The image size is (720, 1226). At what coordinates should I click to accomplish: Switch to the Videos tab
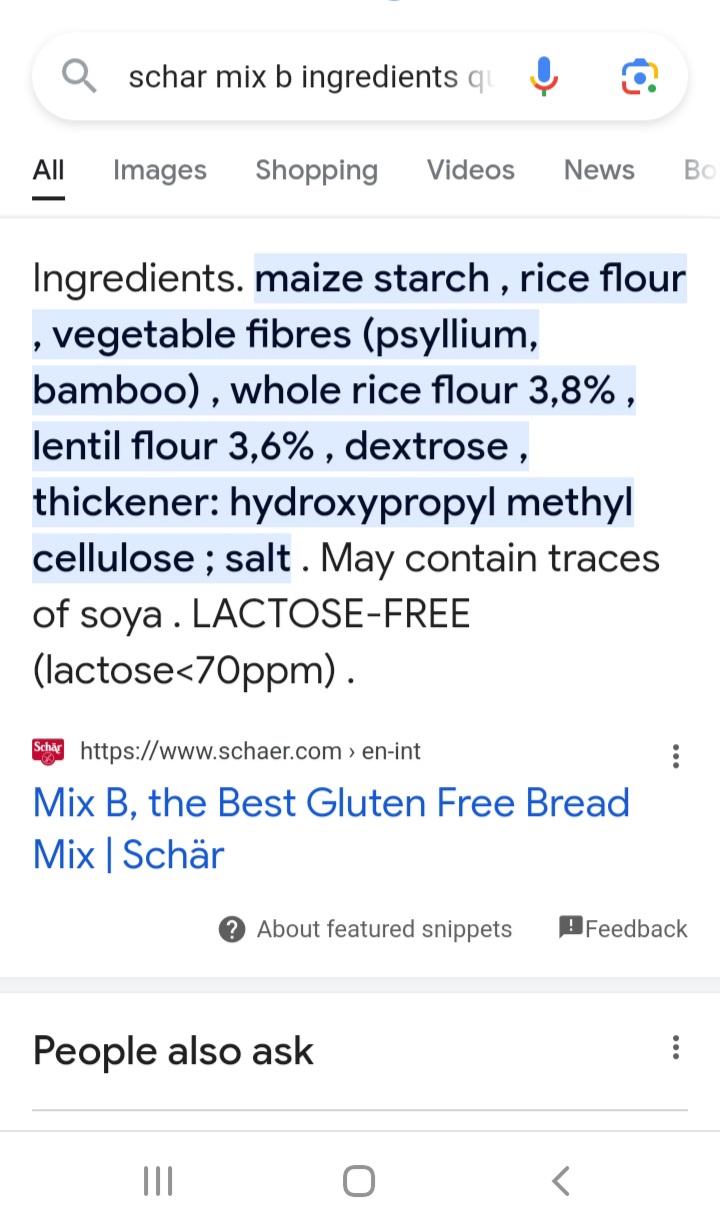point(470,170)
